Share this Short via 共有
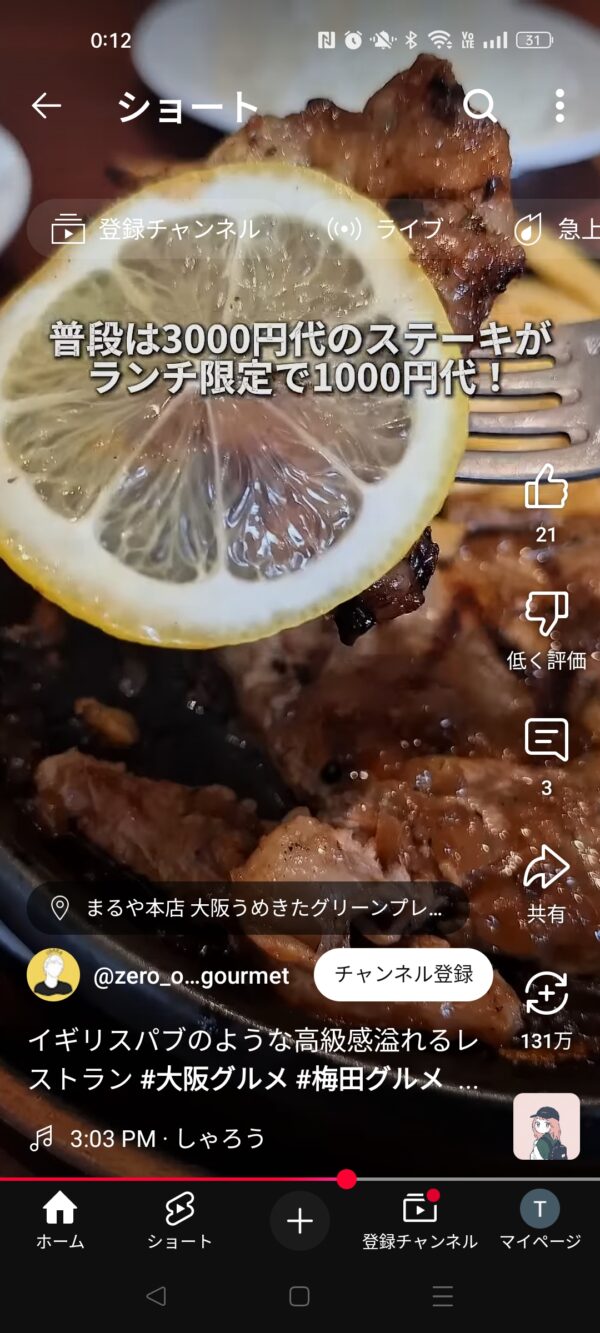Image resolution: width=600 pixels, height=1333 pixels. pyautogui.click(x=546, y=868)
